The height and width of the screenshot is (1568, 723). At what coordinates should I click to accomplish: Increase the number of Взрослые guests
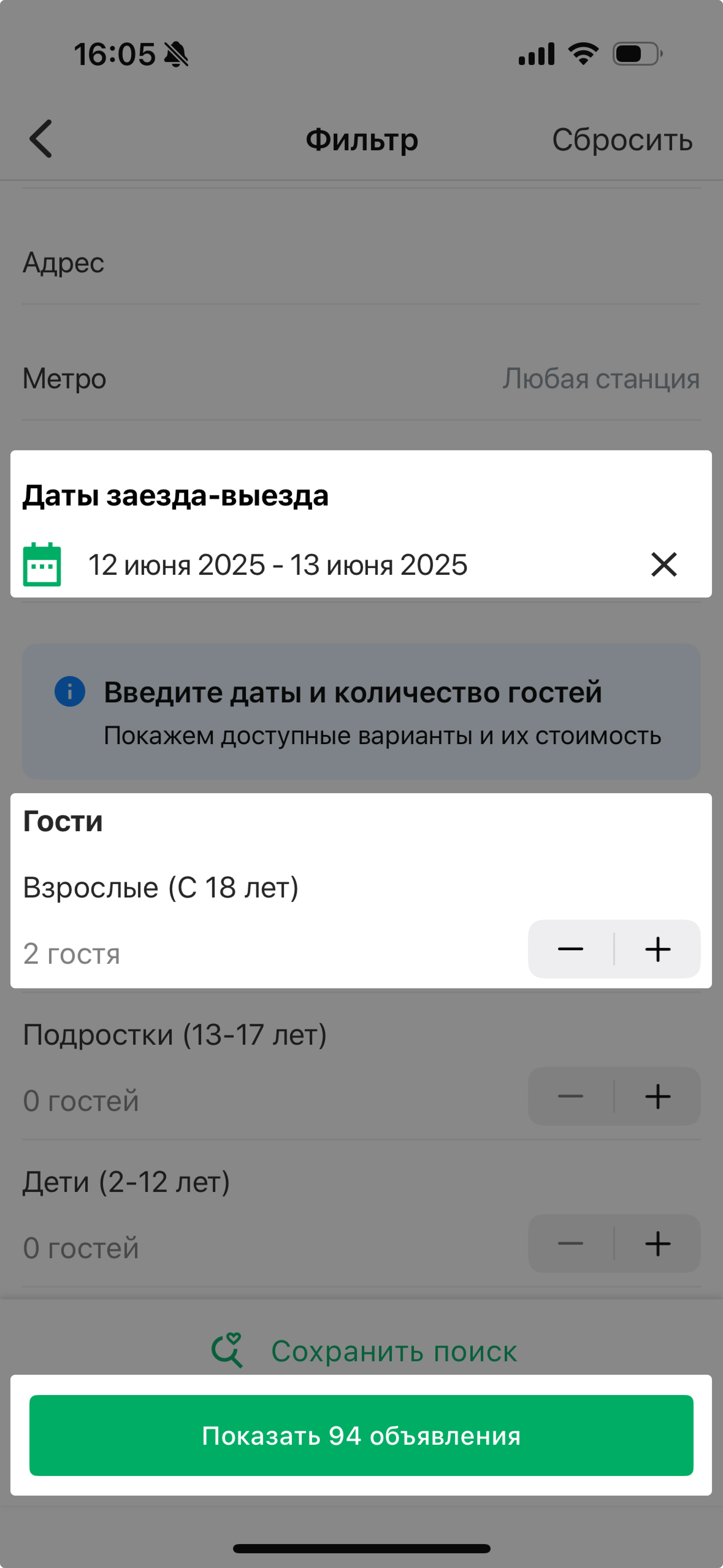pyautogui.click(x=658, y=949)
